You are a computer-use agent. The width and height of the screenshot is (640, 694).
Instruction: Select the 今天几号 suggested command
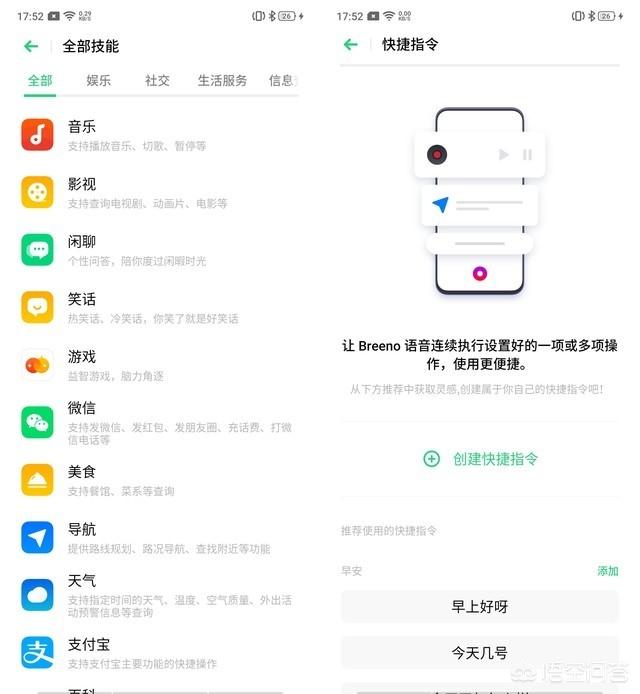[x=479, y=652]
